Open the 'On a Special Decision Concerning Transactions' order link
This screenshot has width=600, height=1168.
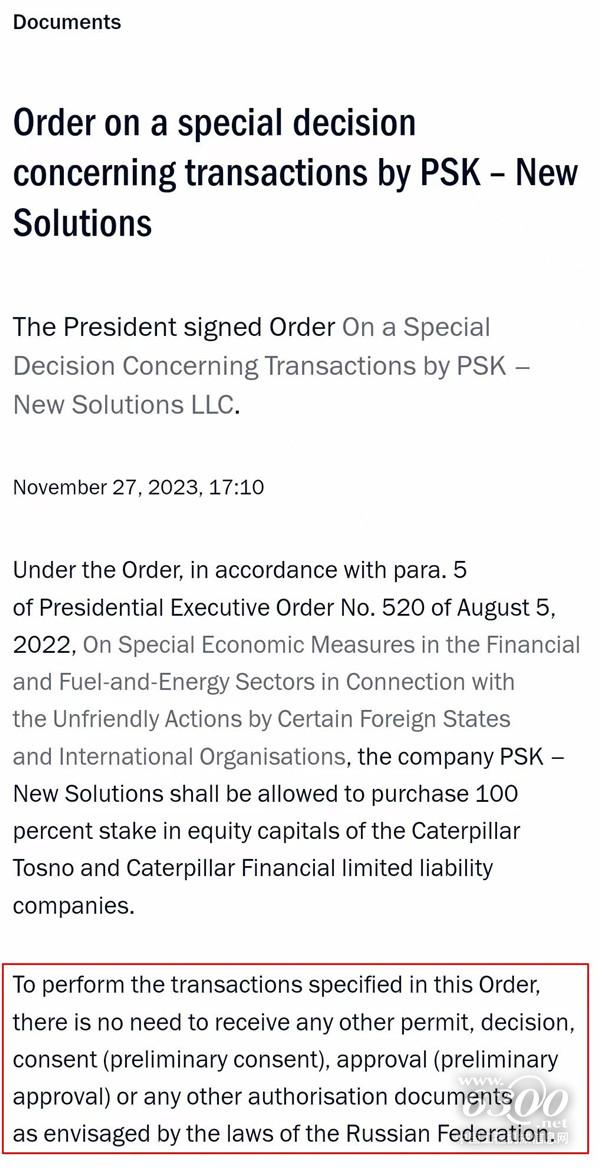click(x=270, y=366)
